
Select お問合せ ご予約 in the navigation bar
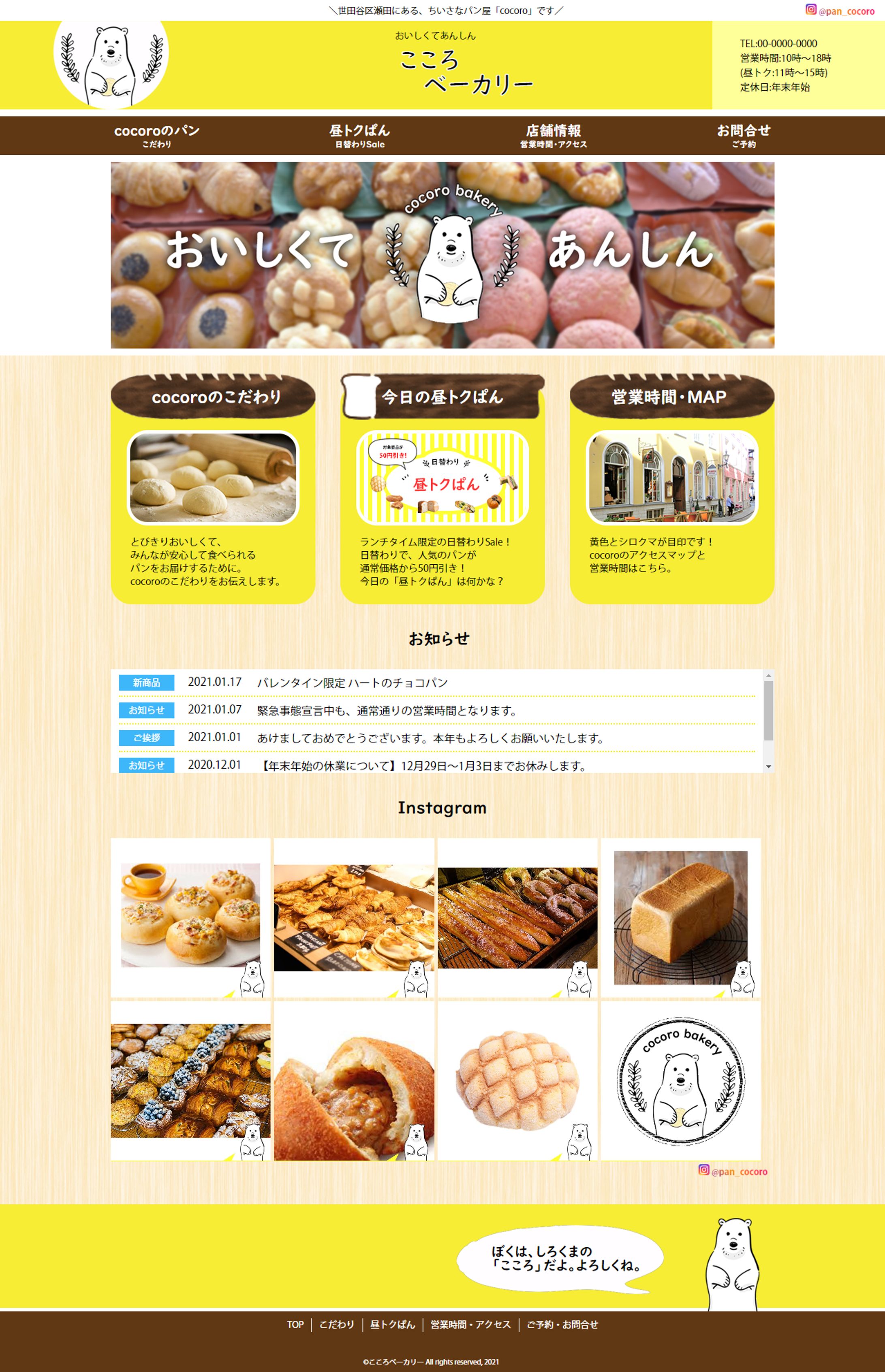click(x=743, y=136)
